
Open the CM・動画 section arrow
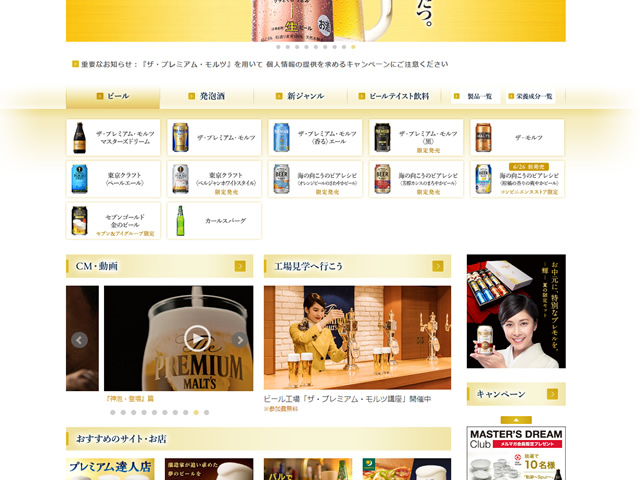pos(240,266)
